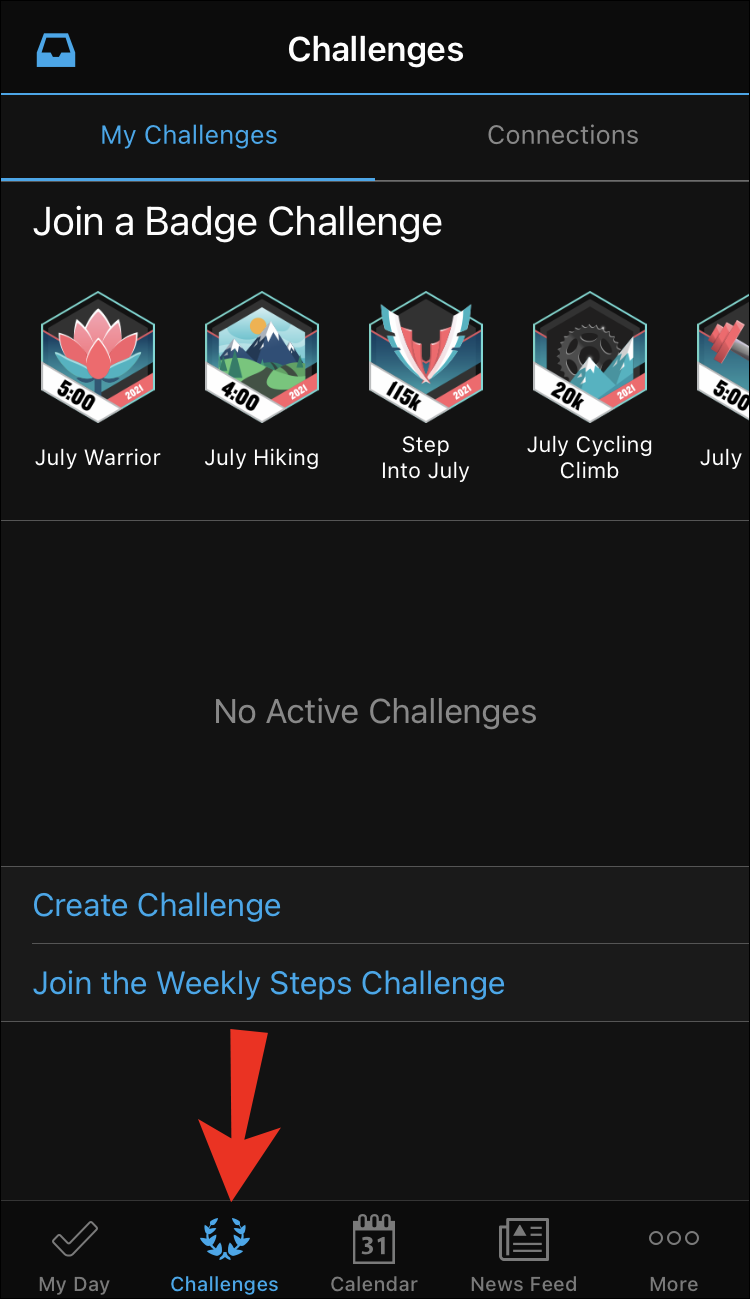
Task: Select the My Challenges tab
Action: (x=189, y=136)
